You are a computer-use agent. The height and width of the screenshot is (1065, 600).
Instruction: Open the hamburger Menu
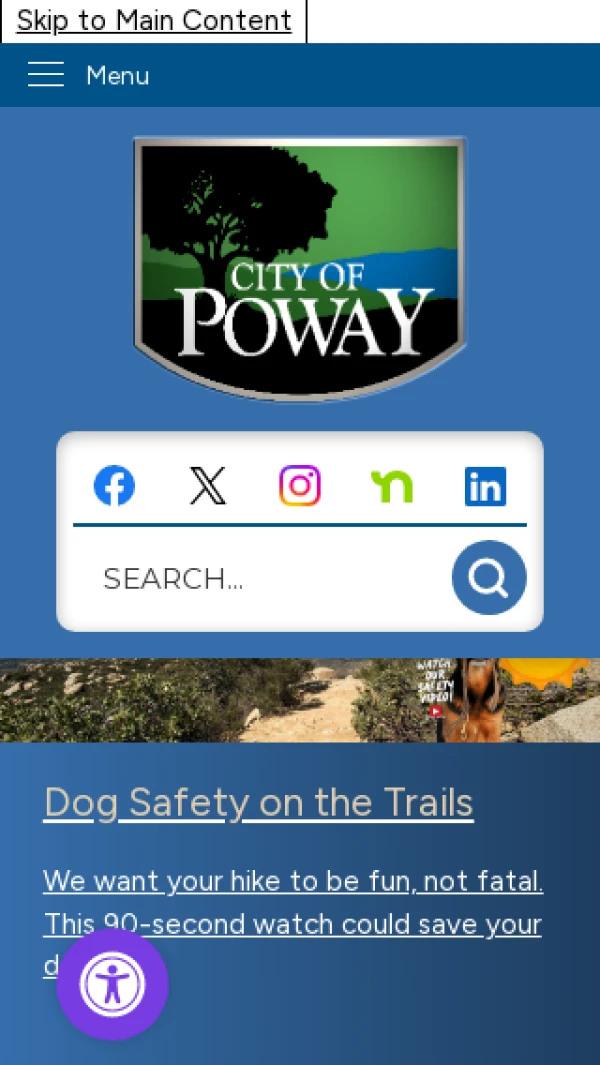[88, 75]
